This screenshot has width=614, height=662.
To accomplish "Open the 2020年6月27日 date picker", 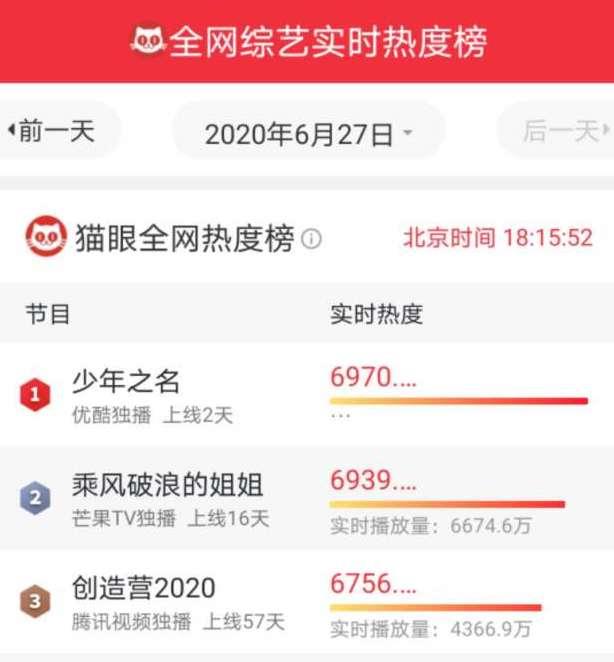I will click(x=308, y=133).
